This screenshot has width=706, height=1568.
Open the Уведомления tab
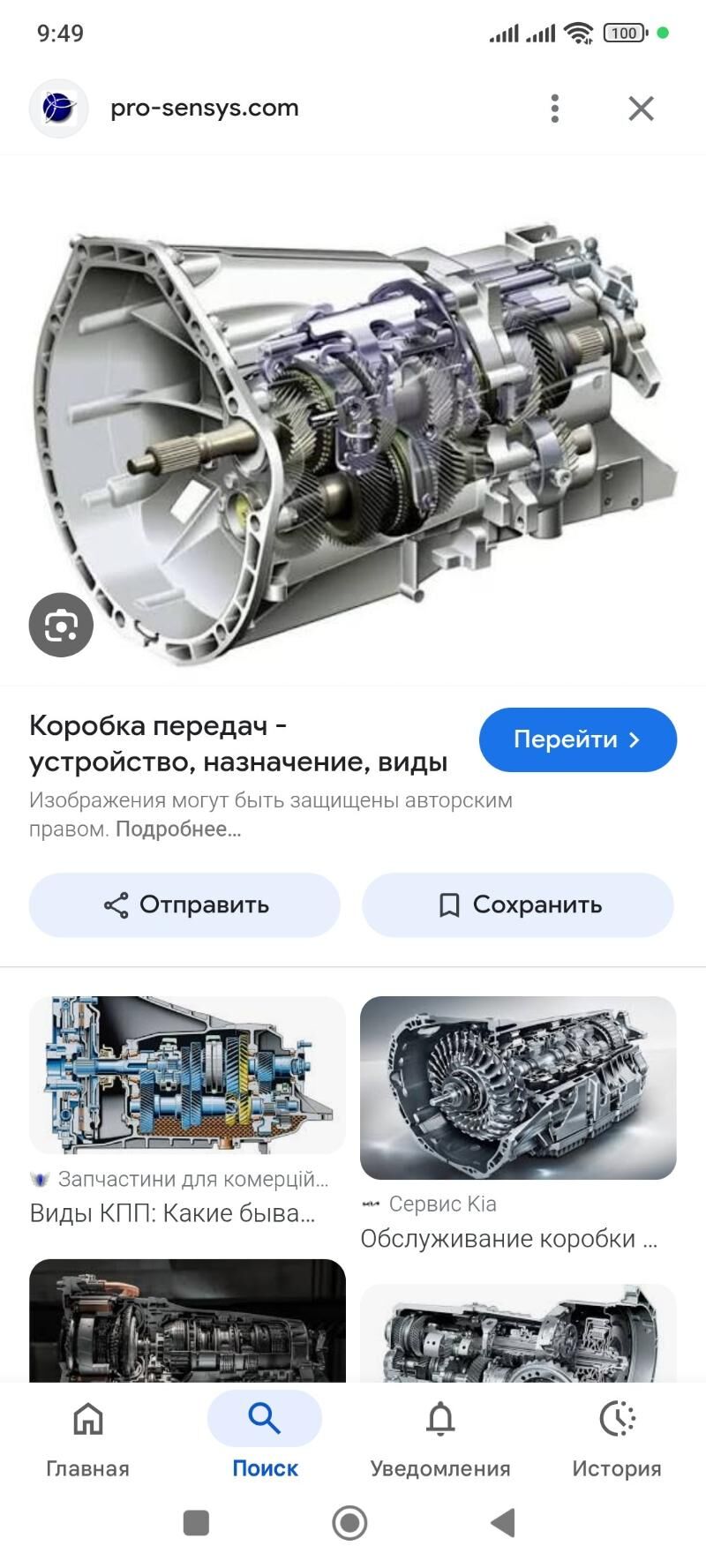[440, 1436]
